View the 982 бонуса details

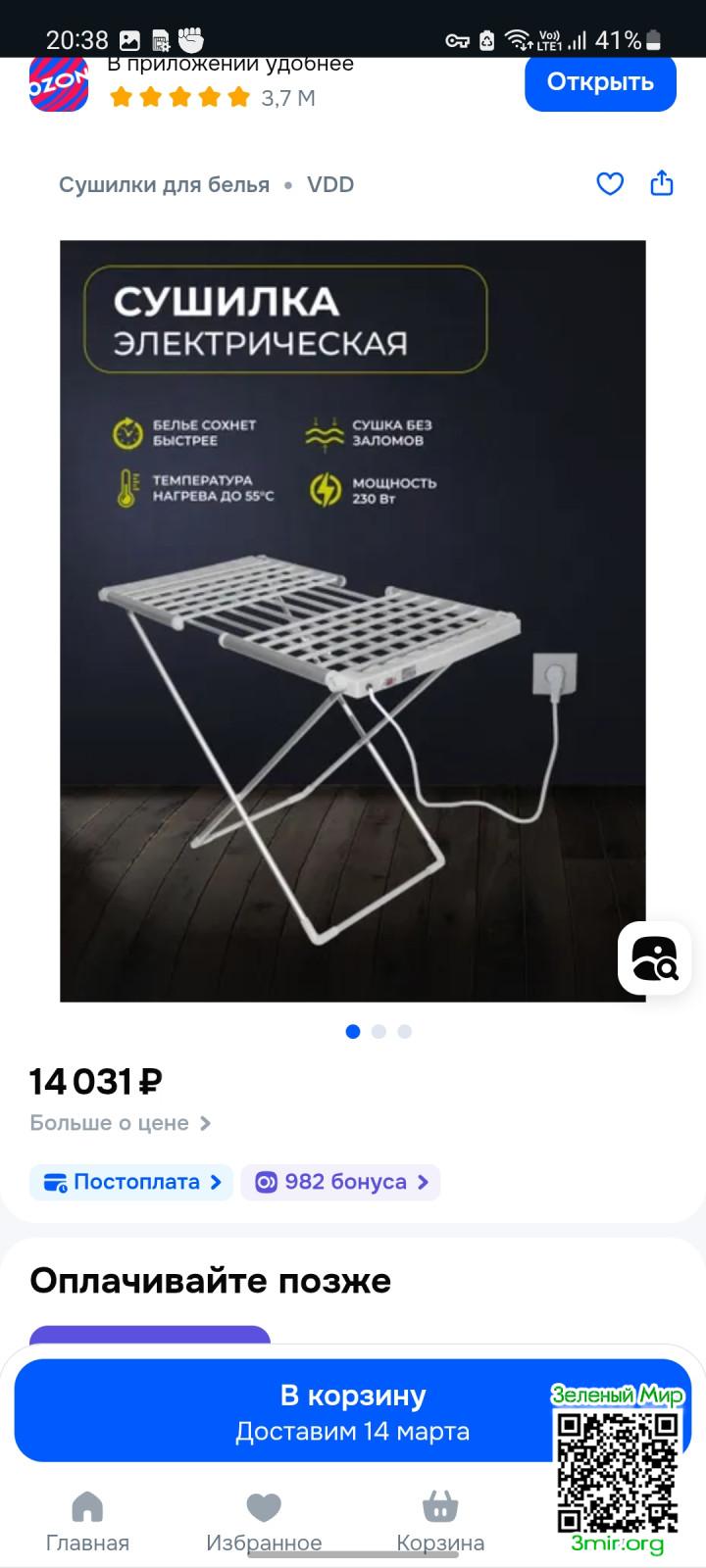pyautogui.click(x=340, y=1182)
